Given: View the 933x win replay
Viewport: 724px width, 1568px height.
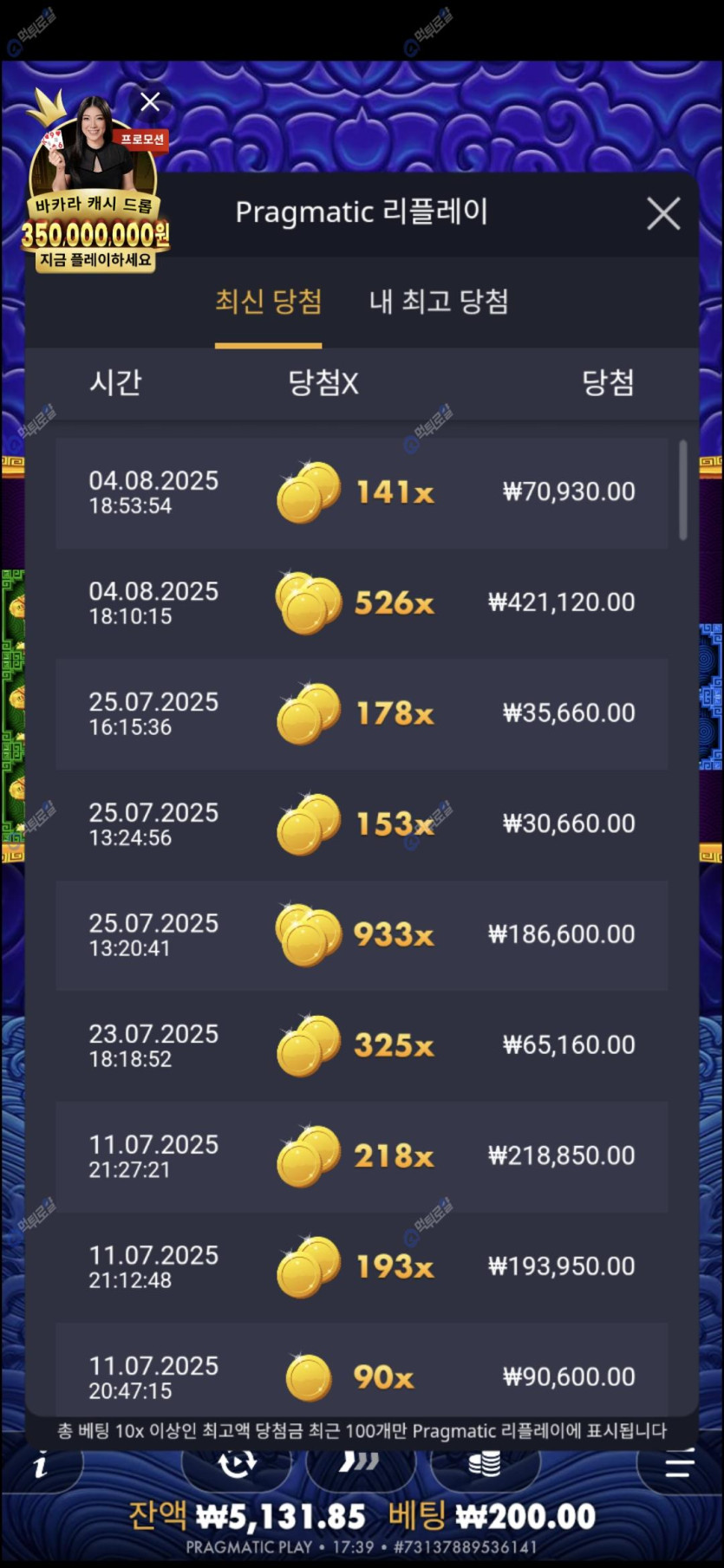Looking at the screenshot, I should [x=362, y=935].
